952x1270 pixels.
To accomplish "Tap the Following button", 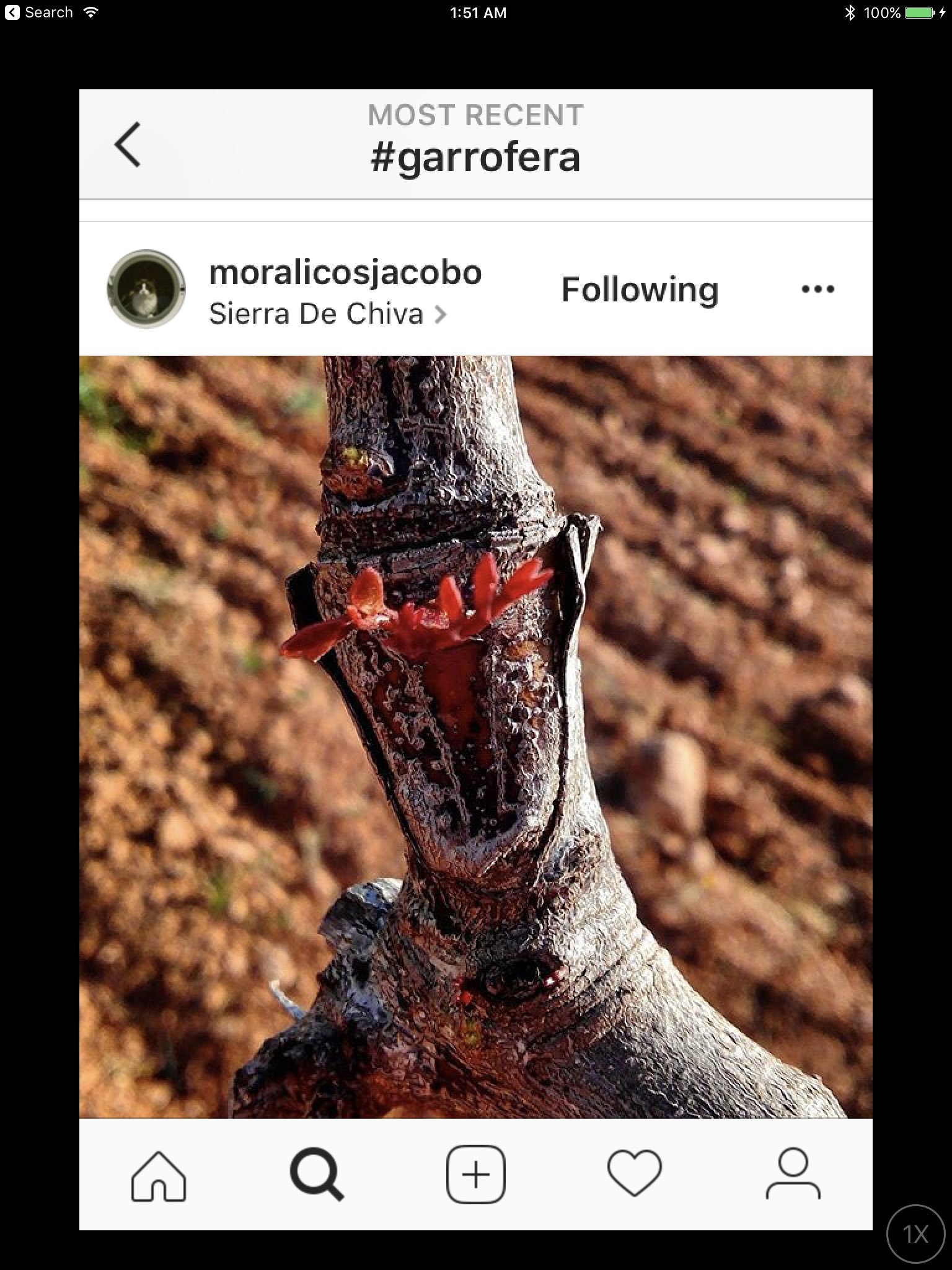I will tap(640, 290).
